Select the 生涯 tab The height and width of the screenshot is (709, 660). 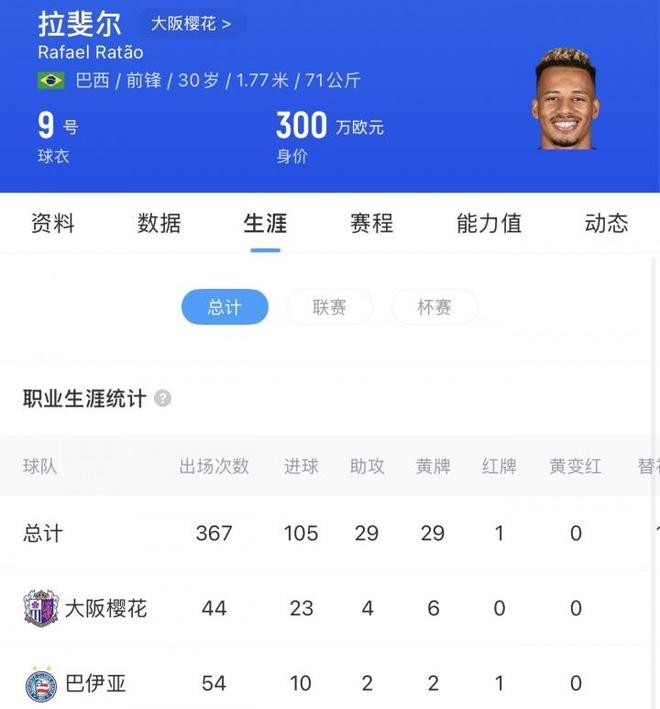[265, 223]
